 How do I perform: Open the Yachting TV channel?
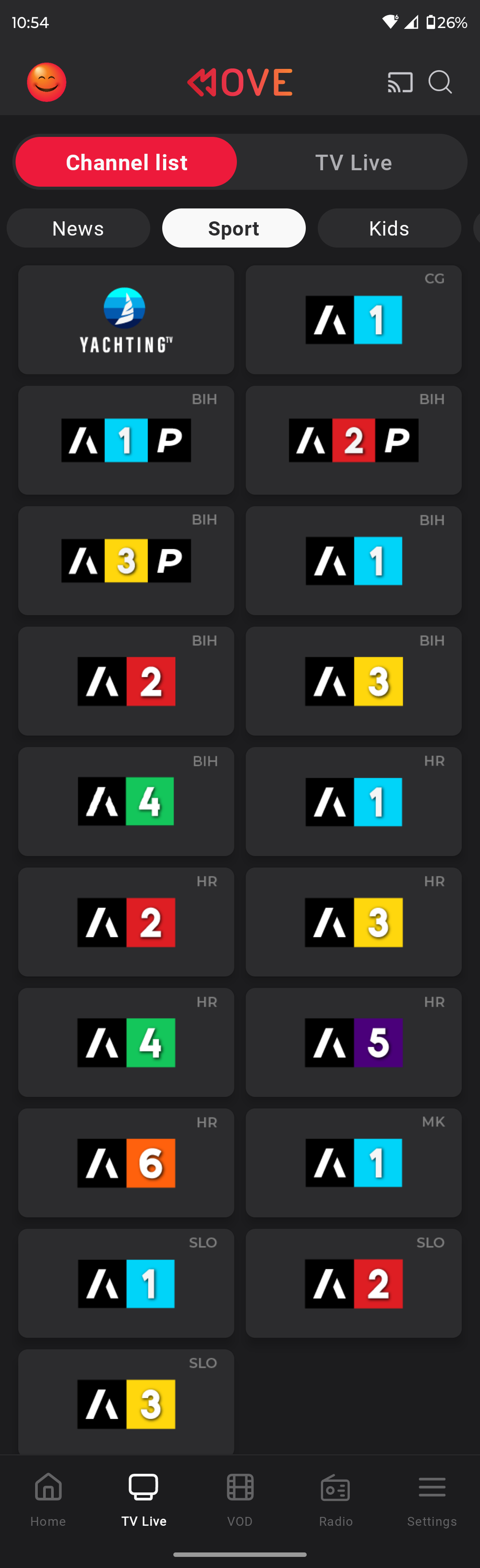click(126, 320)
